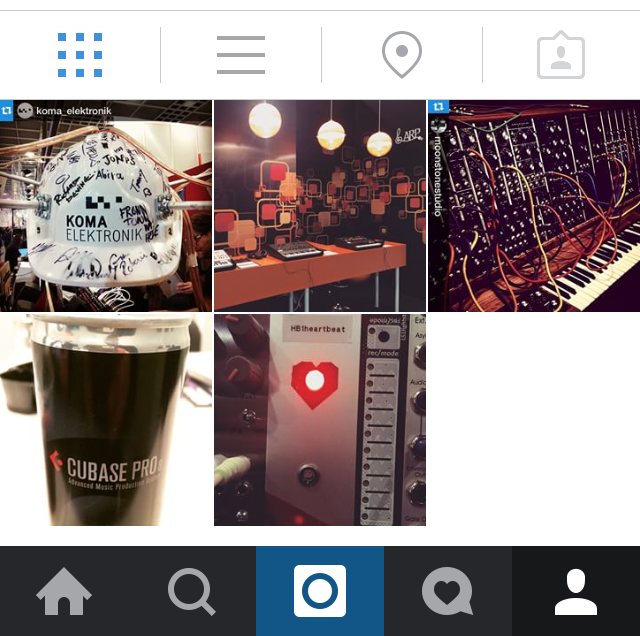Screen dimensions: 640x636
Task: Open the Cubase Pro cup post
Action: (106, 420)
